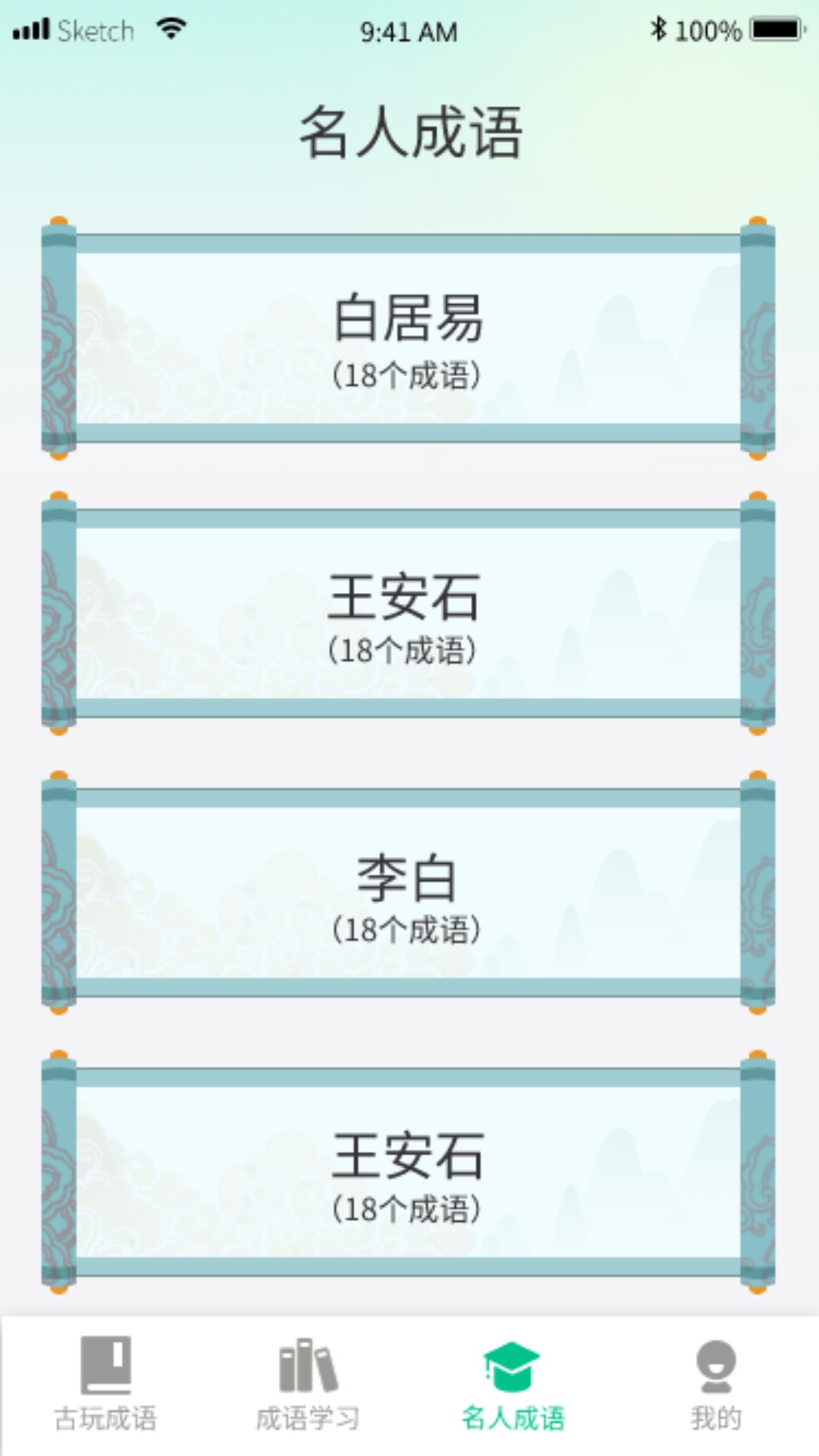Open the 李白 idiom scroll

[408, 893]
